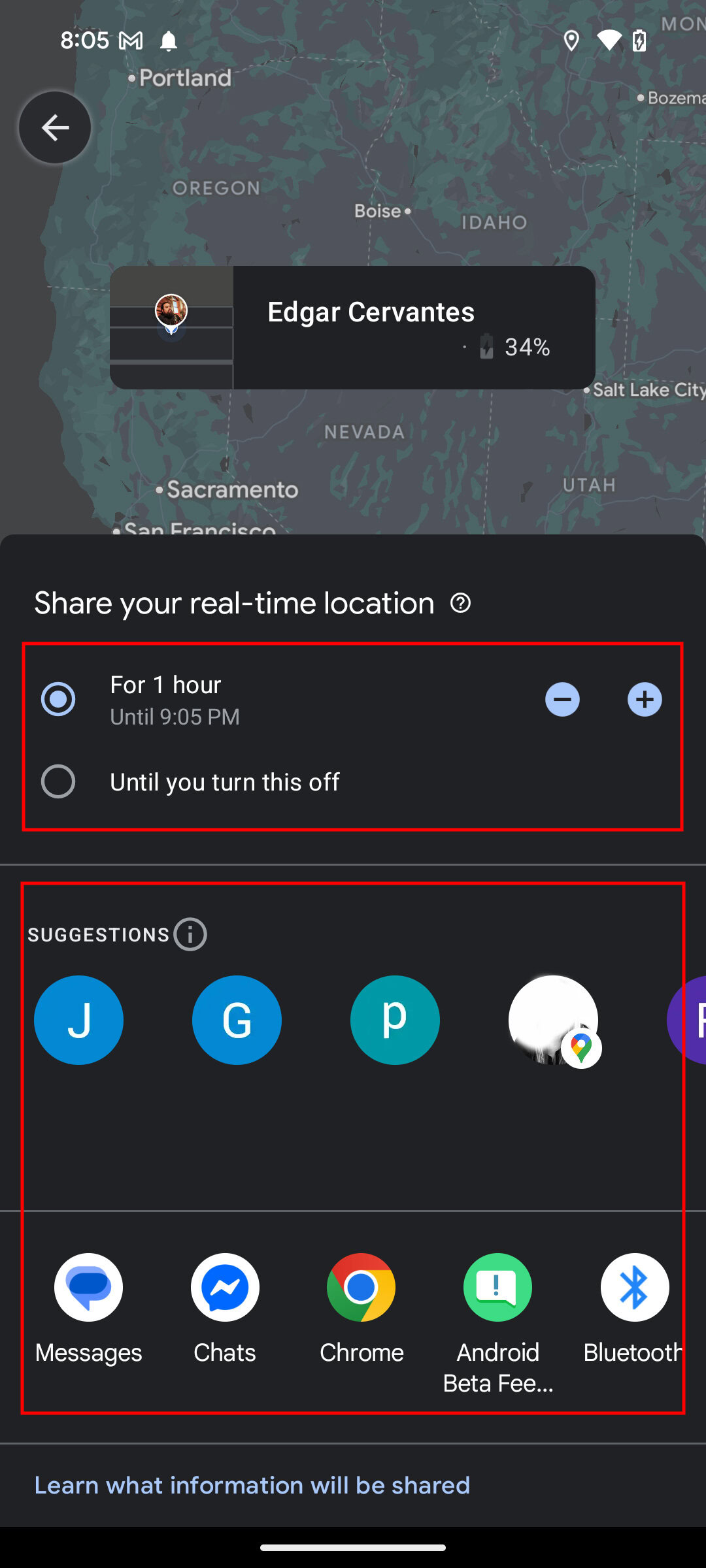Screen dimensions: 706x1568
Task: Select the For 1 hour option
Action: tap(59, 700)
